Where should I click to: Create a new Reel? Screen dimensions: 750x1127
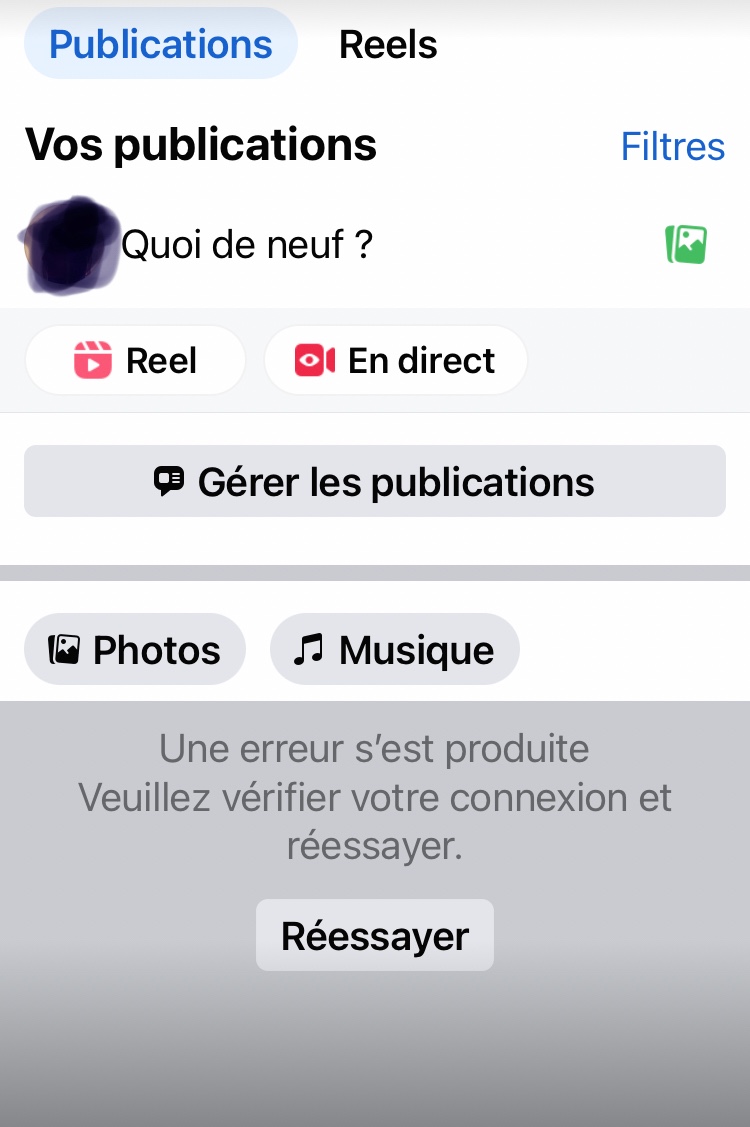135,360
